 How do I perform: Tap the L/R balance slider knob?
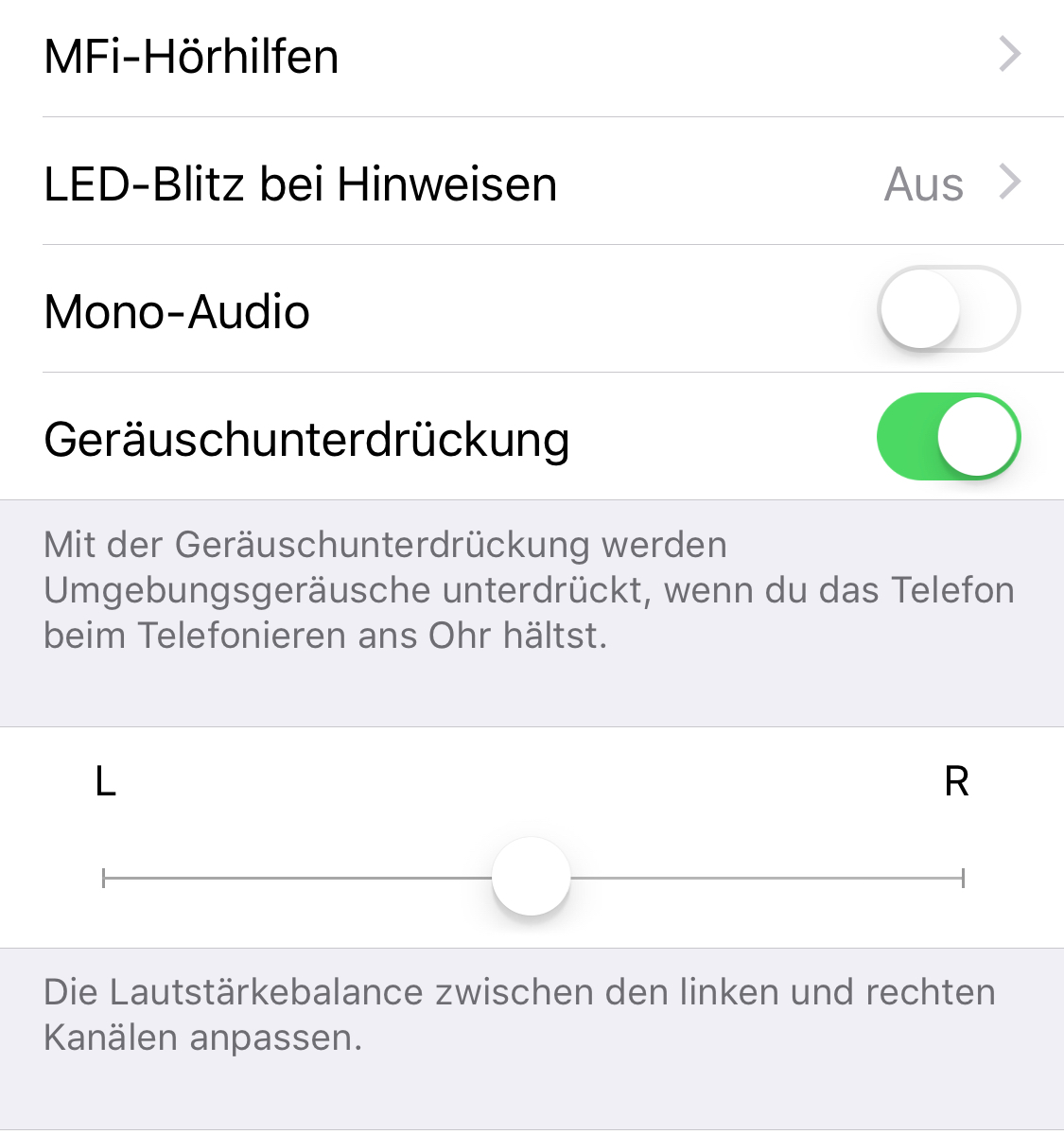532,877
